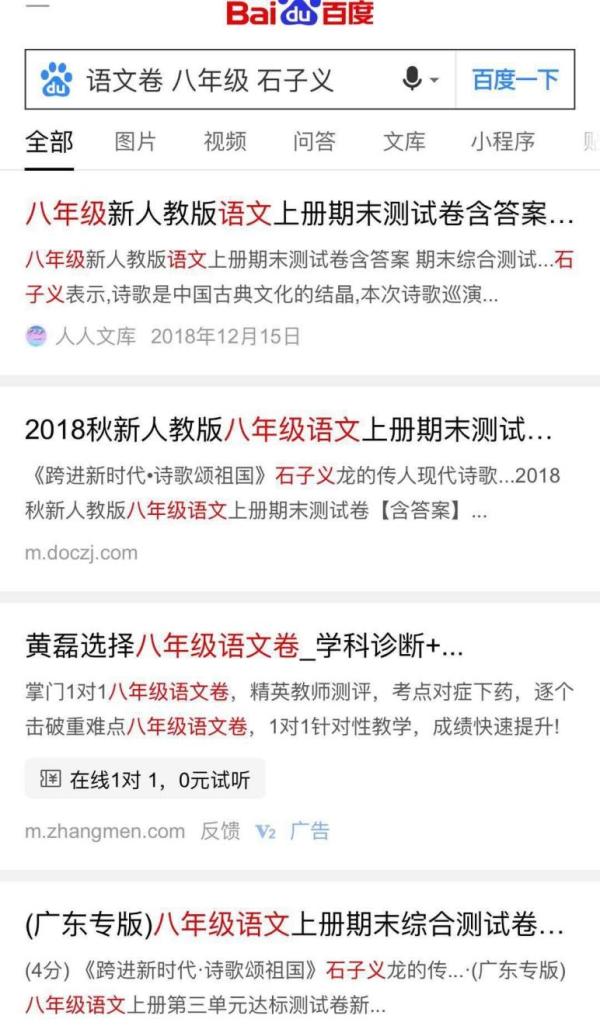The height and width of the screenshot is (1026, 600).
Task: Tap 在线1对1，0元试听 button
Action: tap(145, 779)
